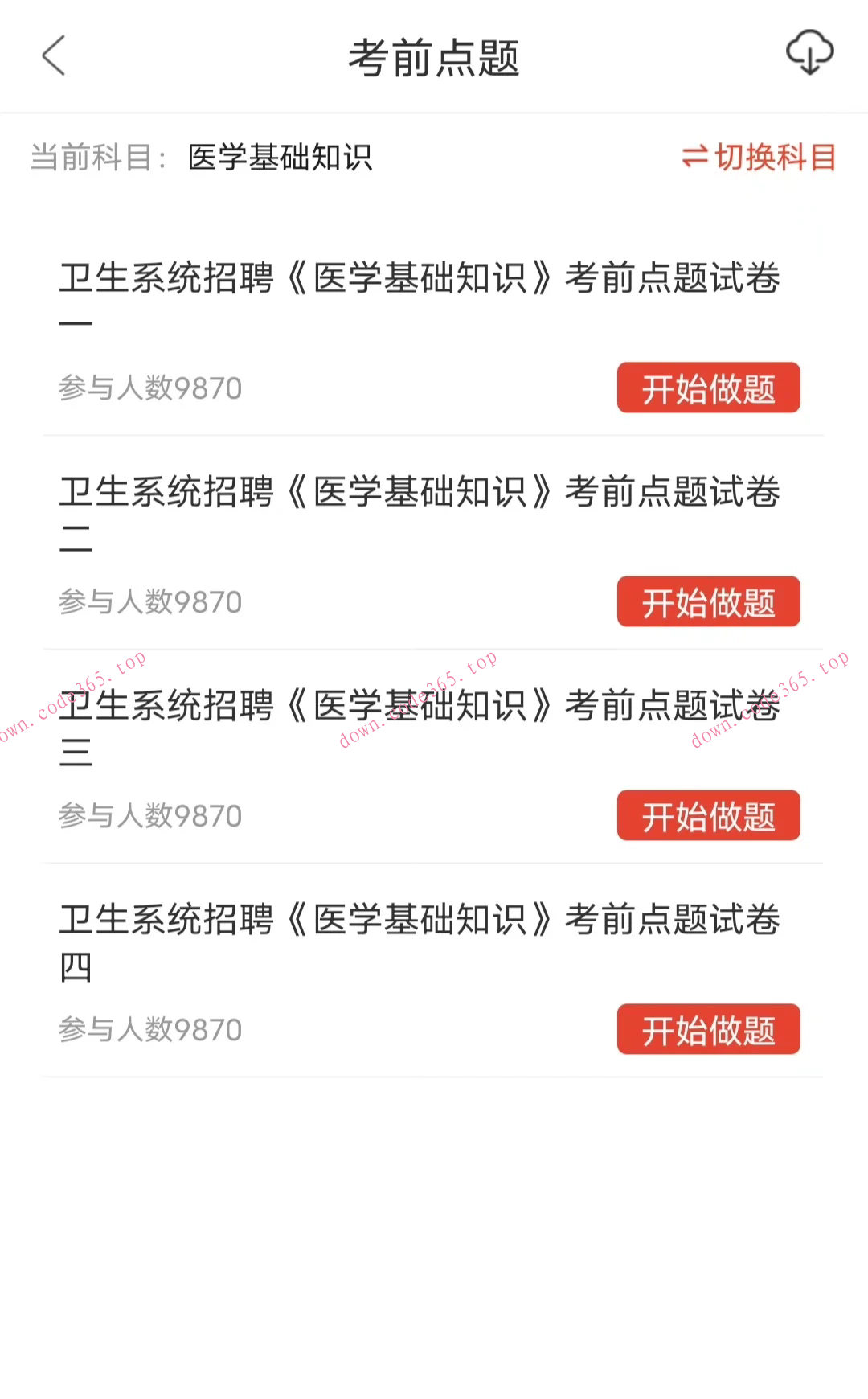This screenshot has width=868, height=1399.
Task: Start 试卷一 via its 开始做题 button
Action: point(708,388)
